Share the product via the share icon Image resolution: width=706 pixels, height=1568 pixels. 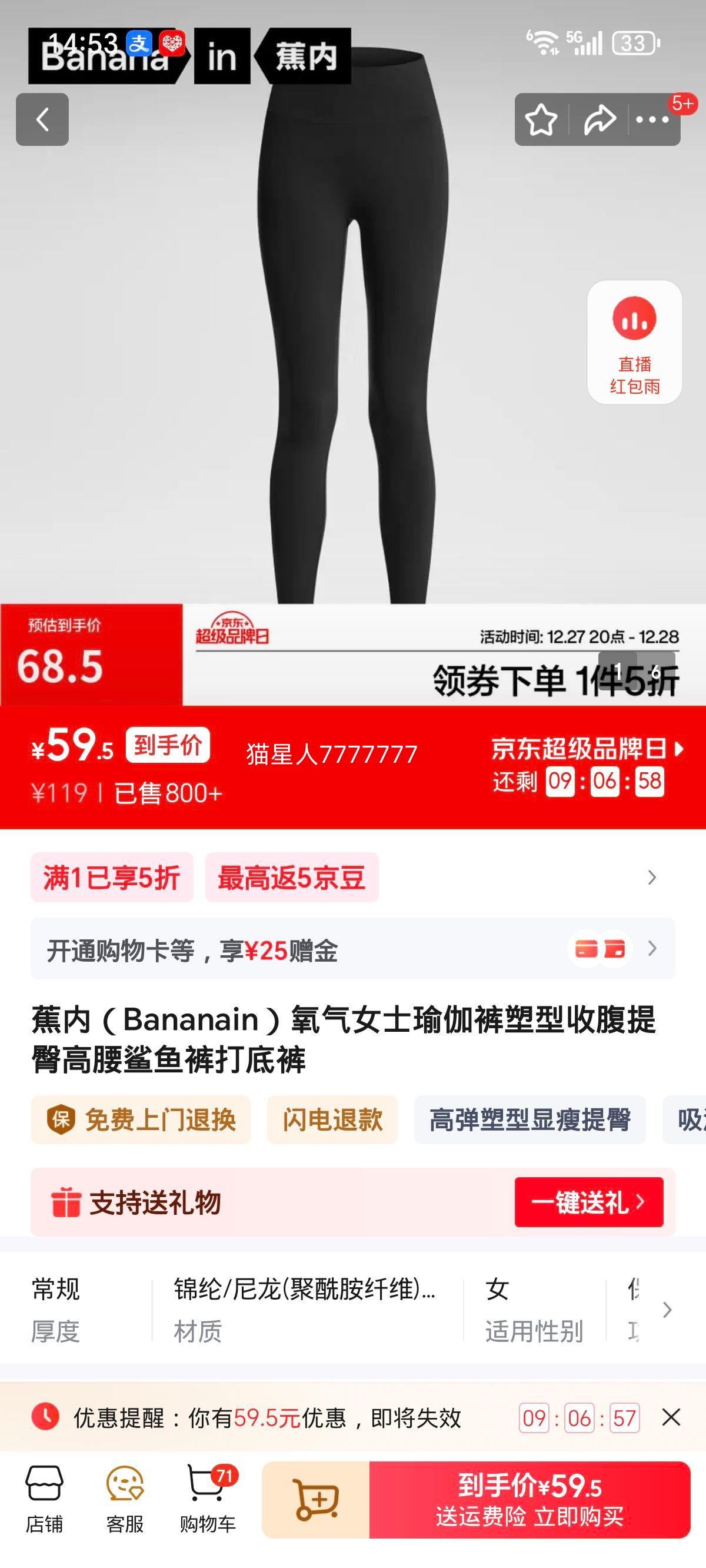[x=599, y=119]
